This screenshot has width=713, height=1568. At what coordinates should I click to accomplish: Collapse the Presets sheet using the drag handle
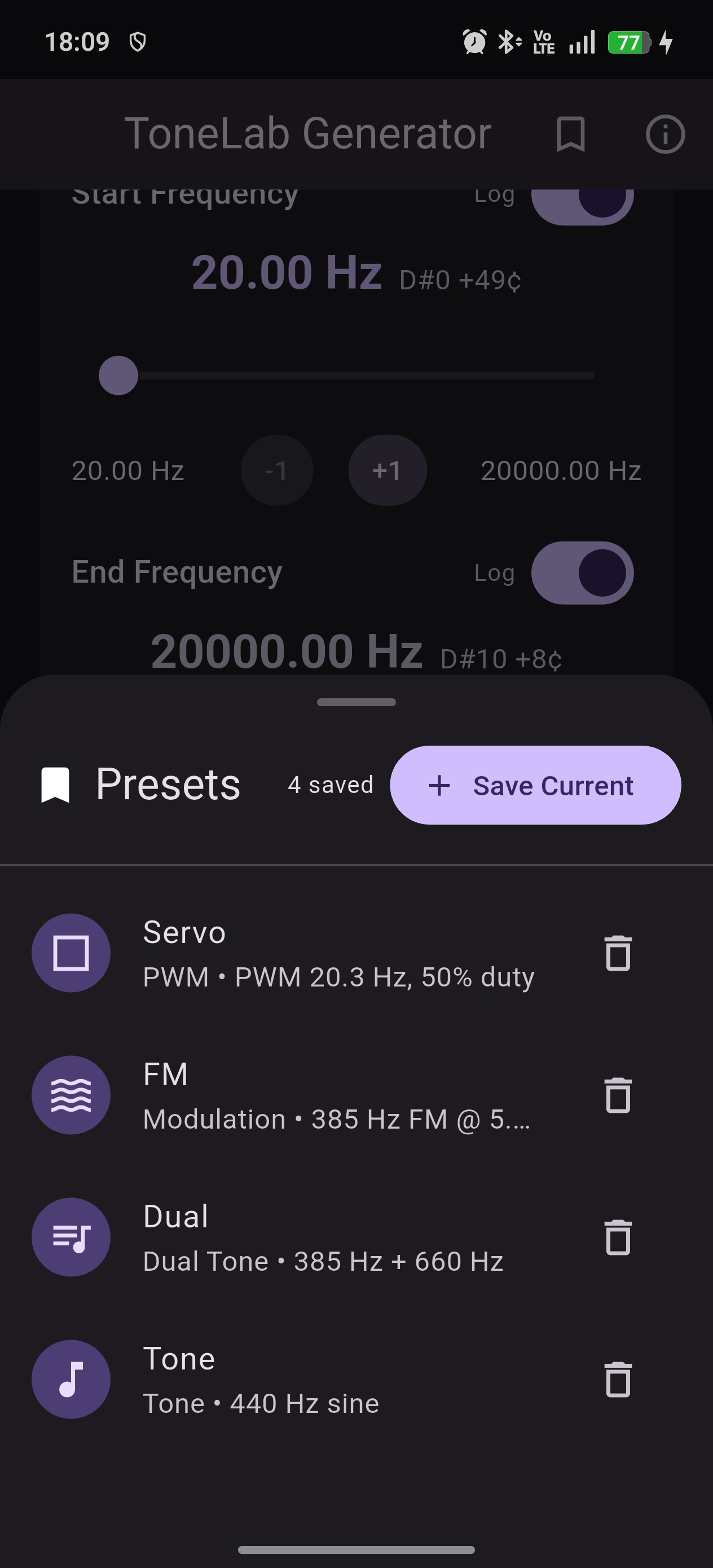[356, 702]
